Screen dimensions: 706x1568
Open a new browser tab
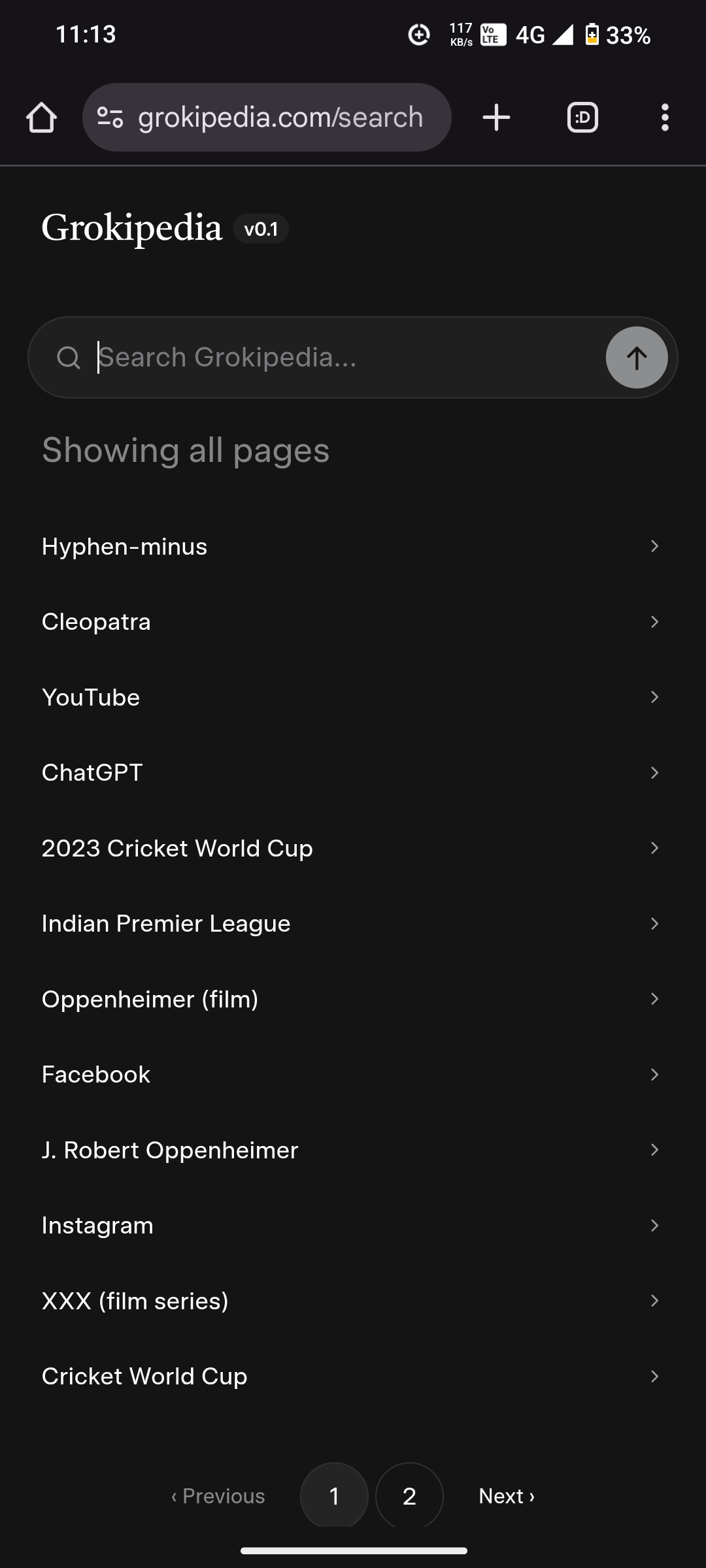click(496, 118)
